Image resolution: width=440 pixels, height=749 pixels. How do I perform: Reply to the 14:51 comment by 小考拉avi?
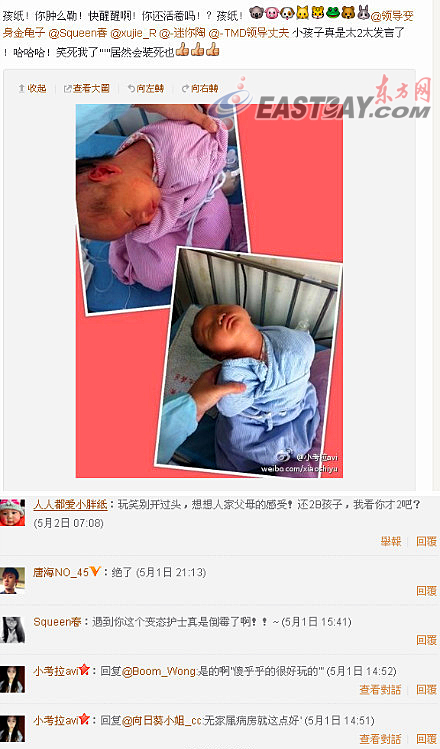pyautogui.click(x=427, y=739)
